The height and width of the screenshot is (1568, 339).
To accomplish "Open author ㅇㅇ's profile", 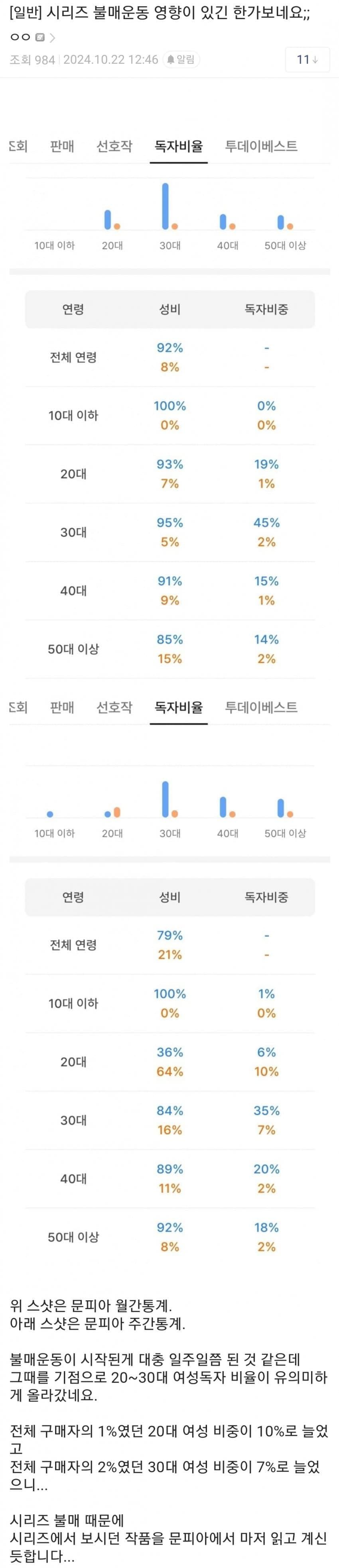I will pos(21,37).
